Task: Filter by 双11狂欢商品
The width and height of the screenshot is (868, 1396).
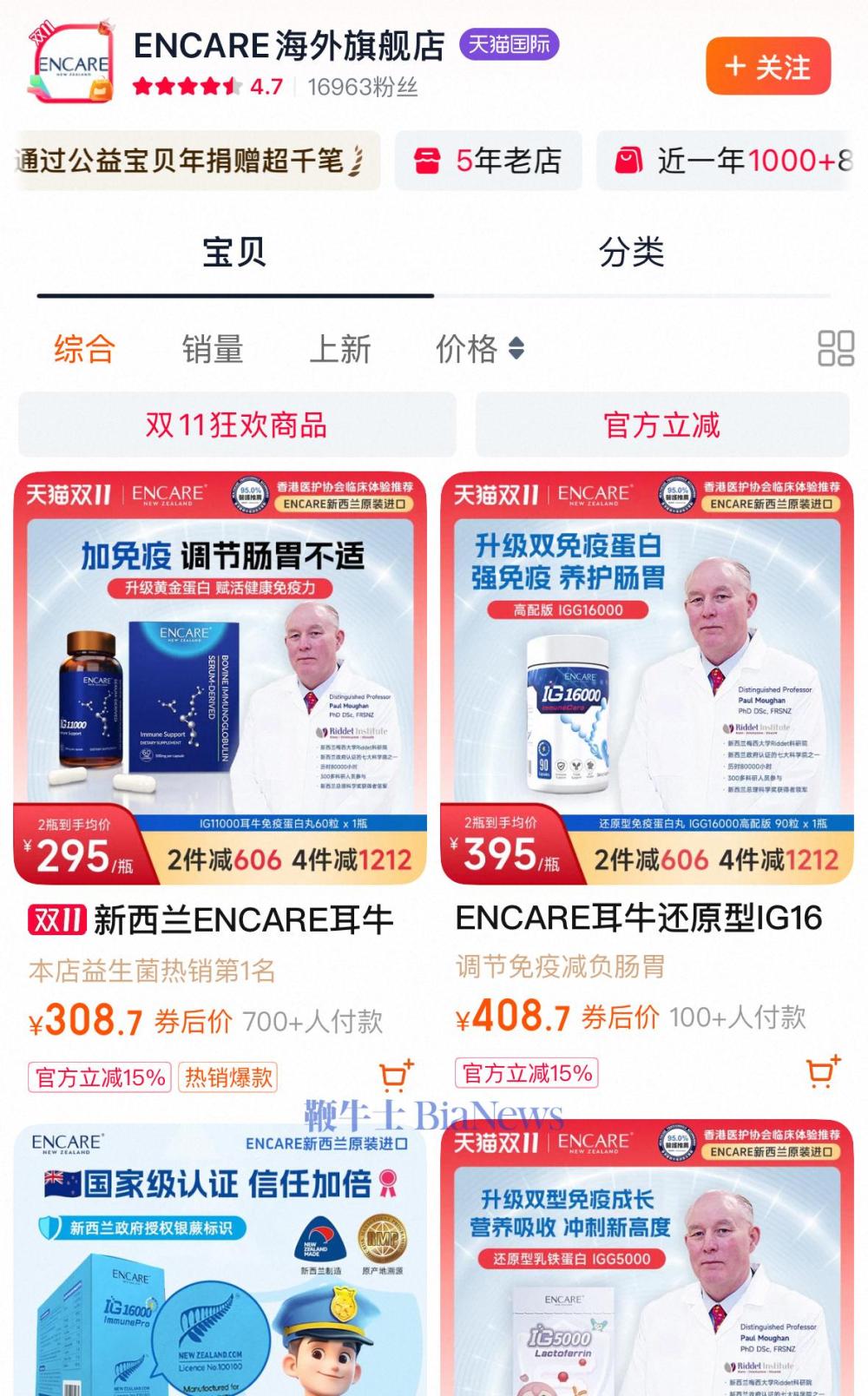Action: 237,425
